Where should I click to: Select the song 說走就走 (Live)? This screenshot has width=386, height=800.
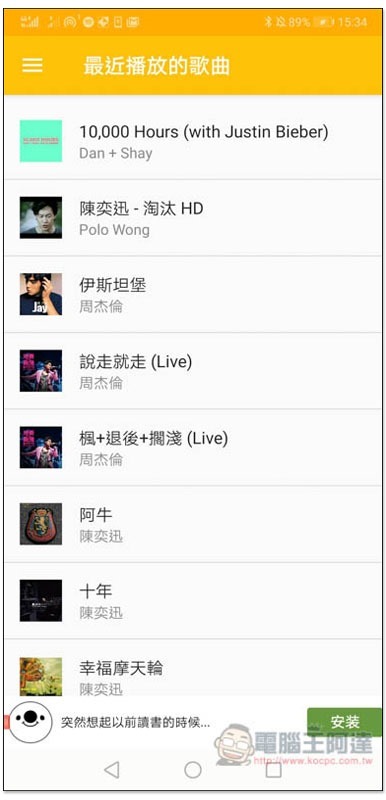point(193,371)
